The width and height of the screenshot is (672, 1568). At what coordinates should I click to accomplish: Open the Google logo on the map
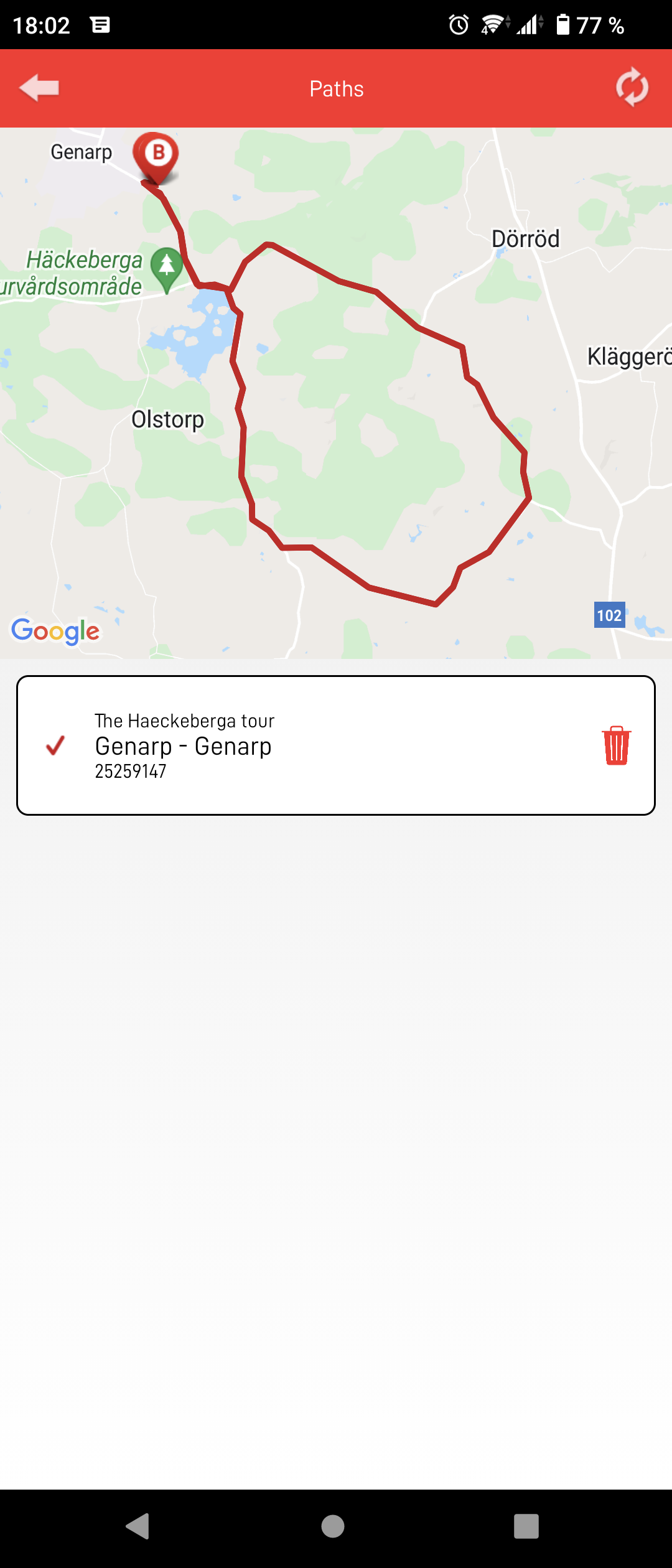[x=55, y=631]
